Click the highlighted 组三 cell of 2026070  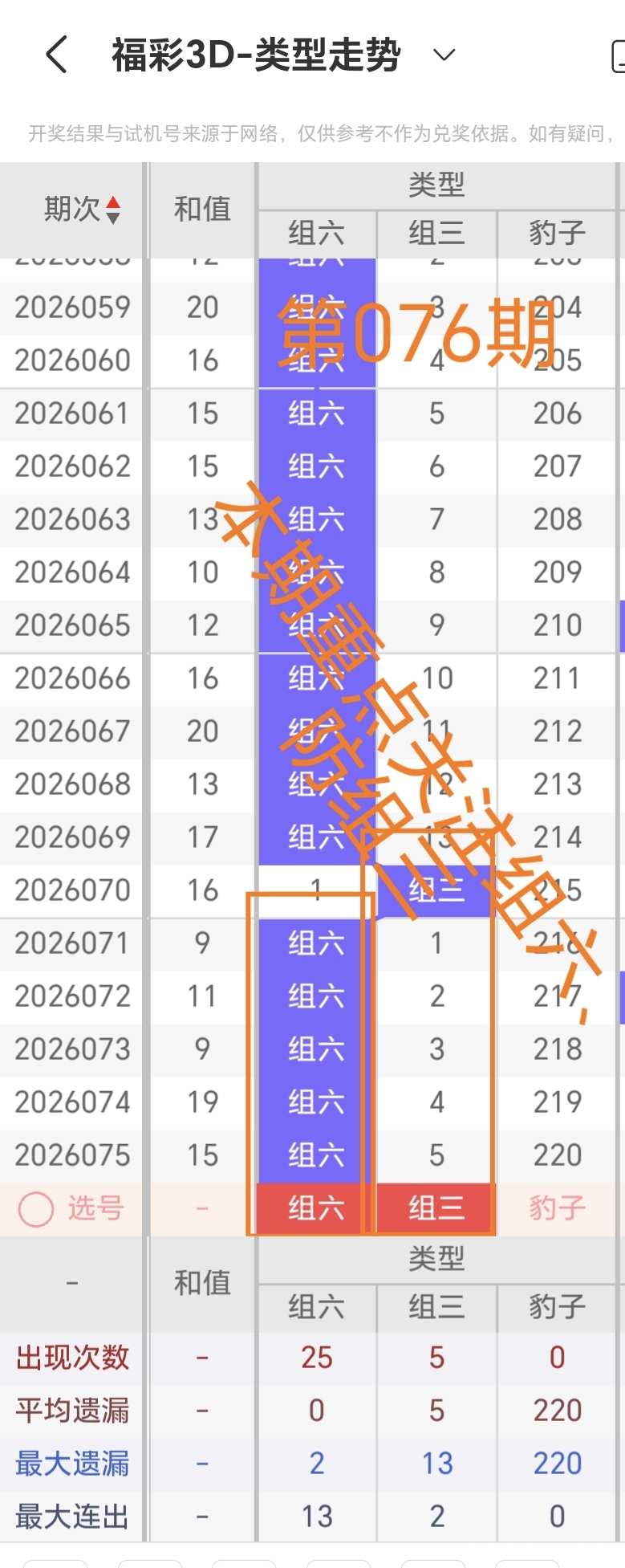click(436, 890)
